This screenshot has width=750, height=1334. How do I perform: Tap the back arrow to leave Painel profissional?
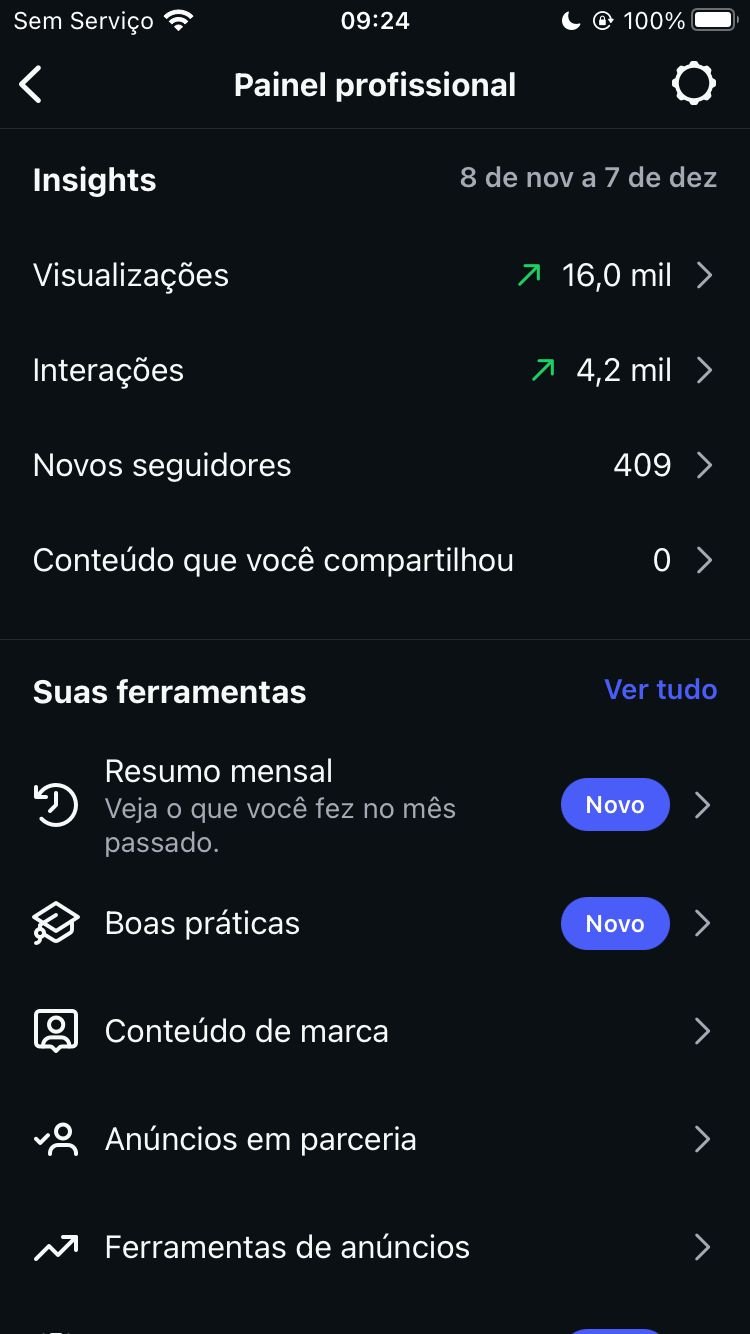pos(30,84)
